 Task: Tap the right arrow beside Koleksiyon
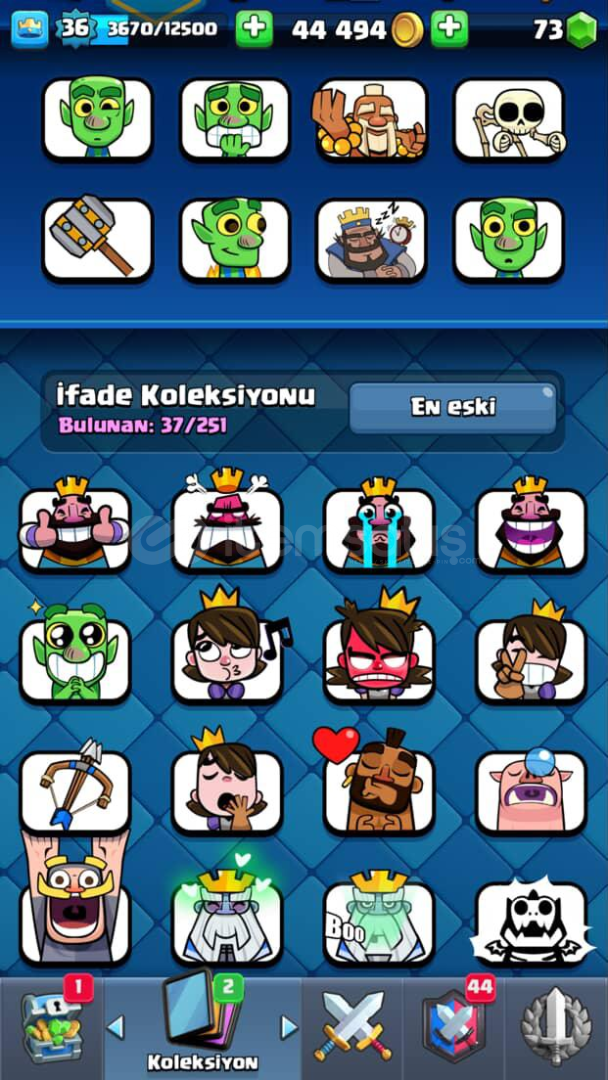pos(289,1026)
